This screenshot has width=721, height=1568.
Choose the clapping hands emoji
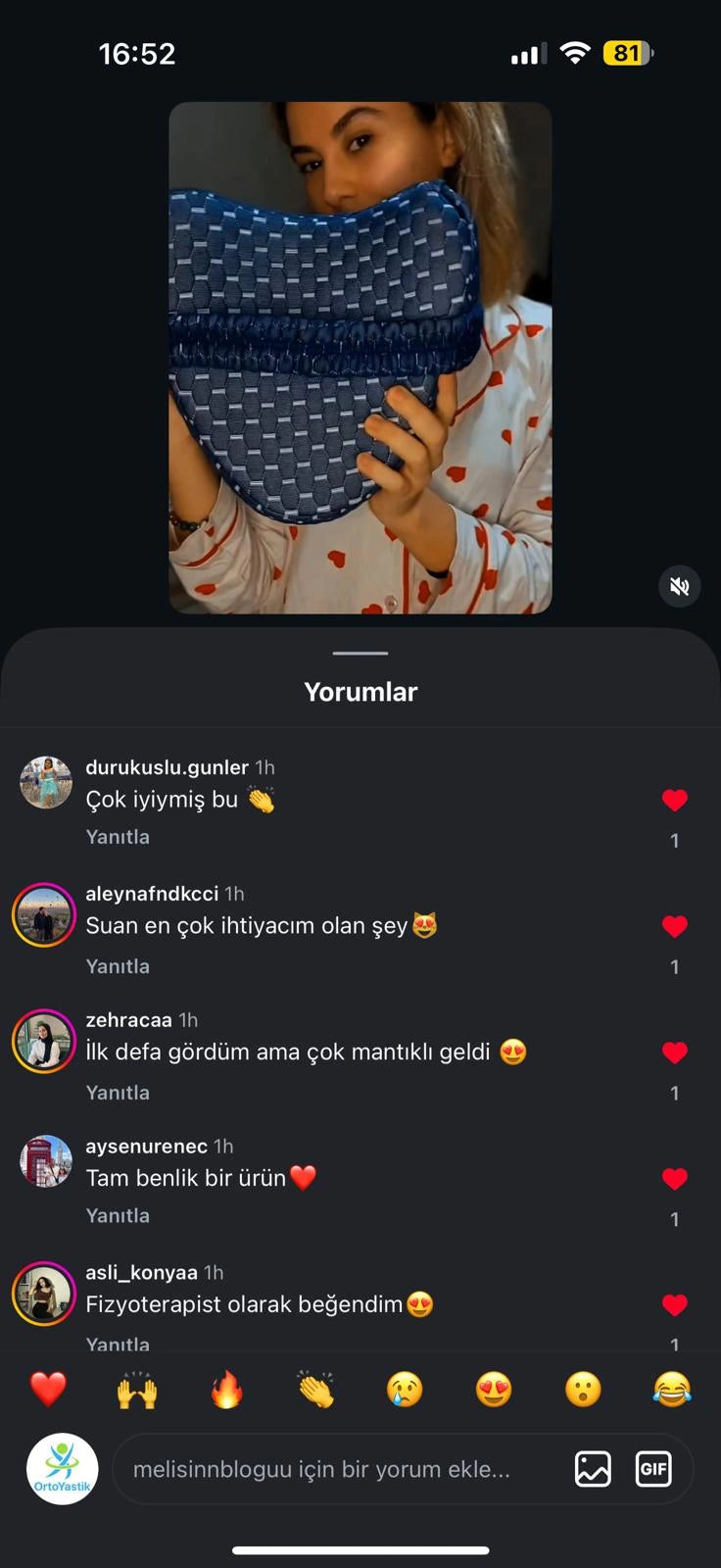[x=315, y=1390]
